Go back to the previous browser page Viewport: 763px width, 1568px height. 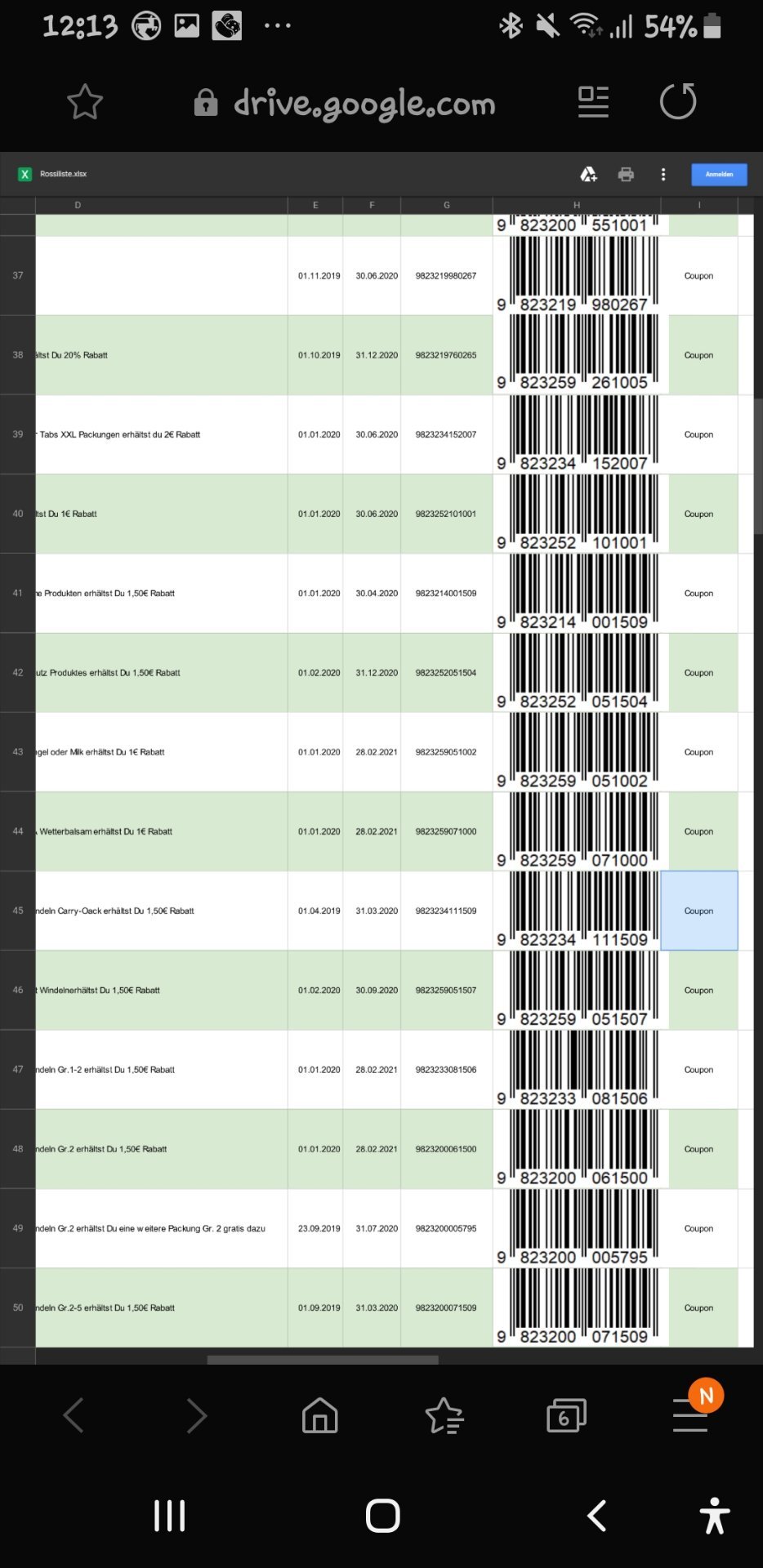point(74,1415)
